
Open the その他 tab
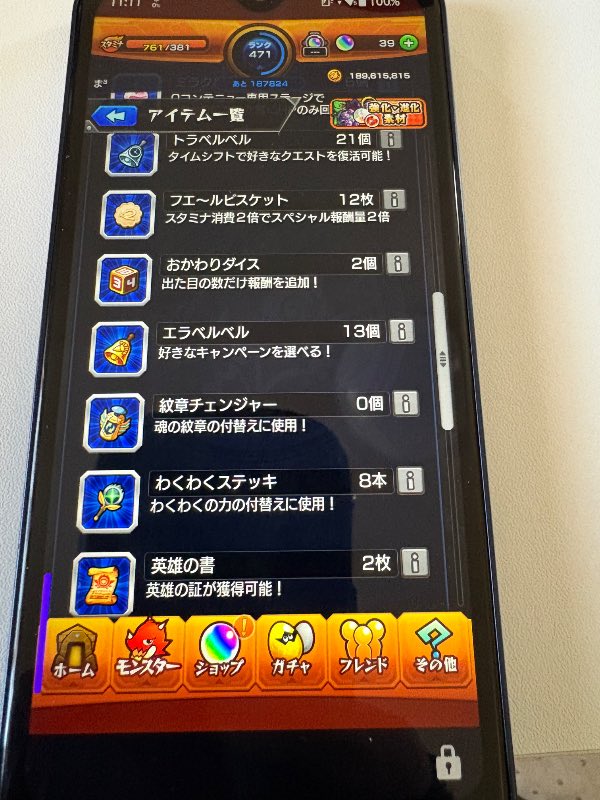436,655
